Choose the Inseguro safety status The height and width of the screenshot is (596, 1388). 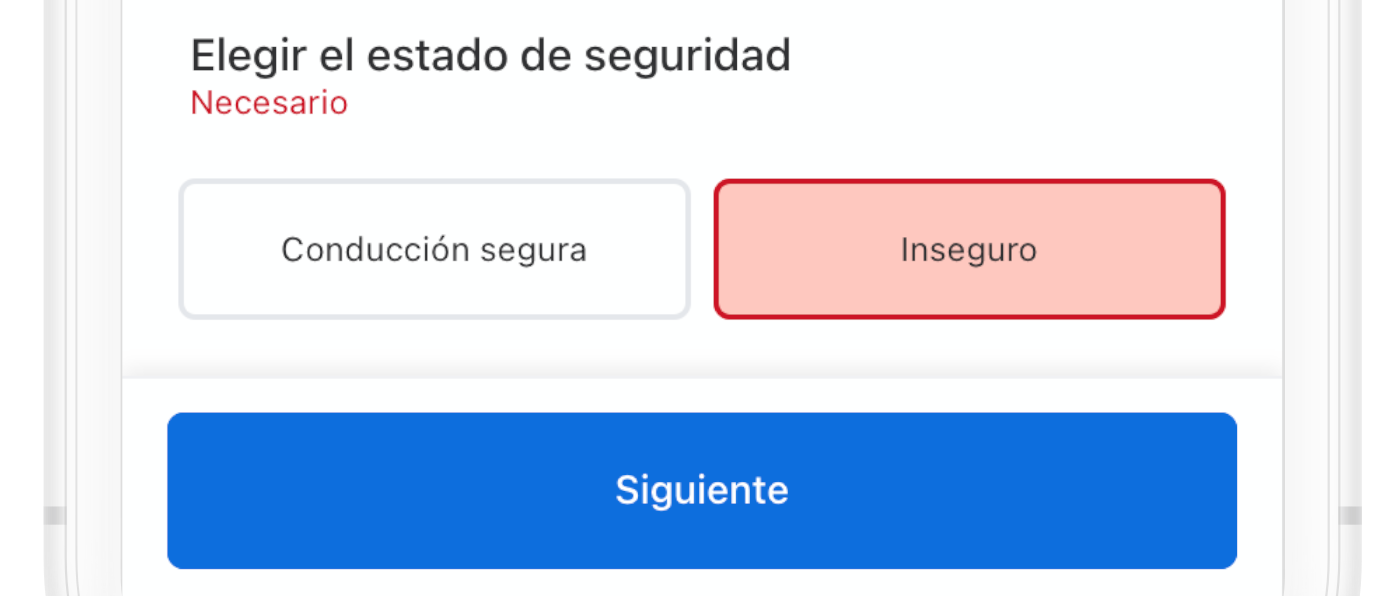968,249
